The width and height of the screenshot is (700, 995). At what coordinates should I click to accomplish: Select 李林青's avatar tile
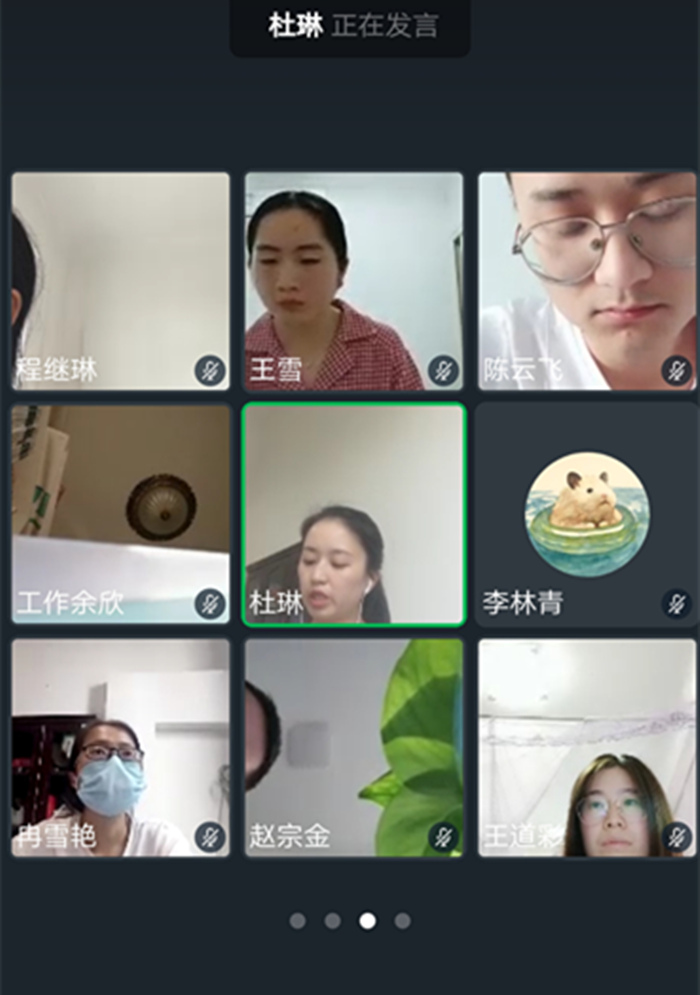click(587, 514)
